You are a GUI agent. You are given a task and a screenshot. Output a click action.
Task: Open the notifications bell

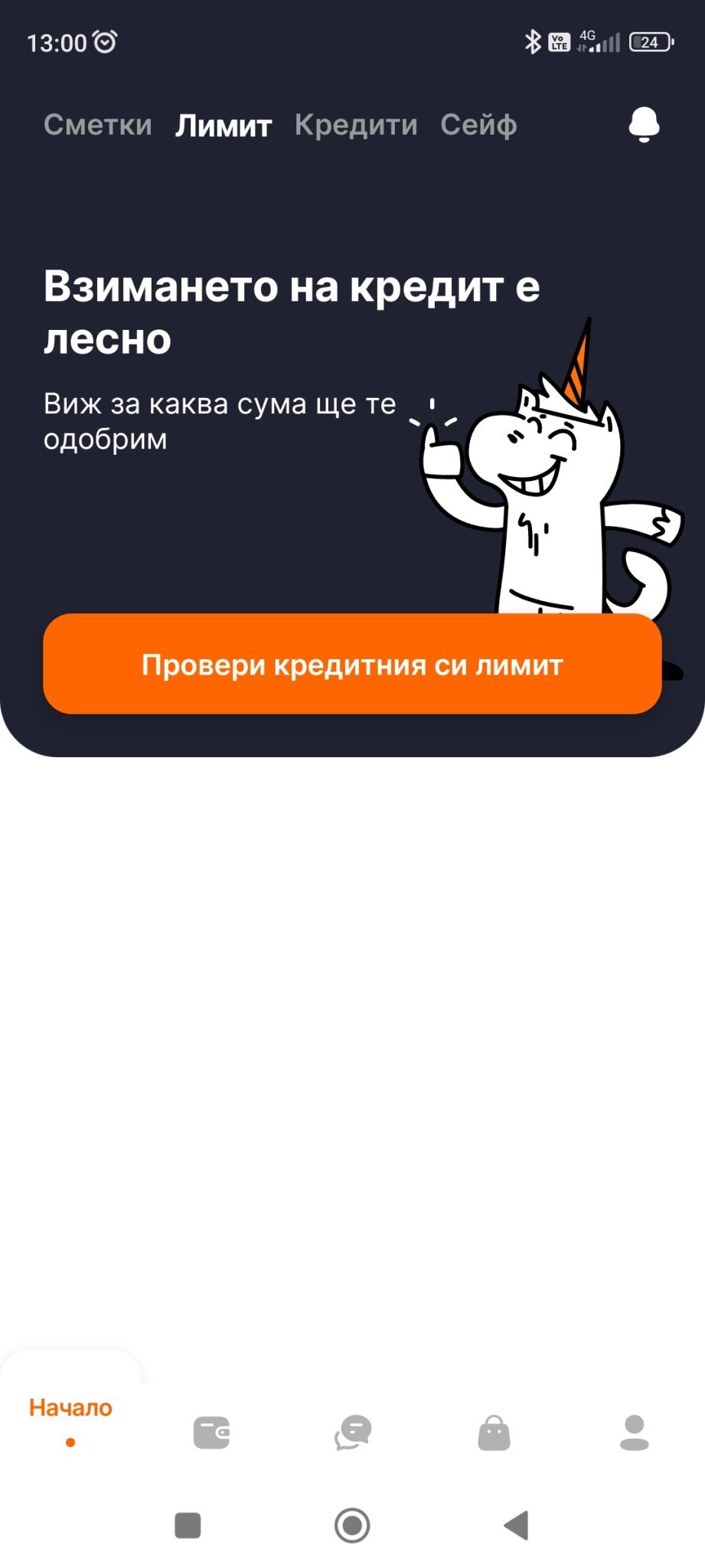(x=644, y=124)
